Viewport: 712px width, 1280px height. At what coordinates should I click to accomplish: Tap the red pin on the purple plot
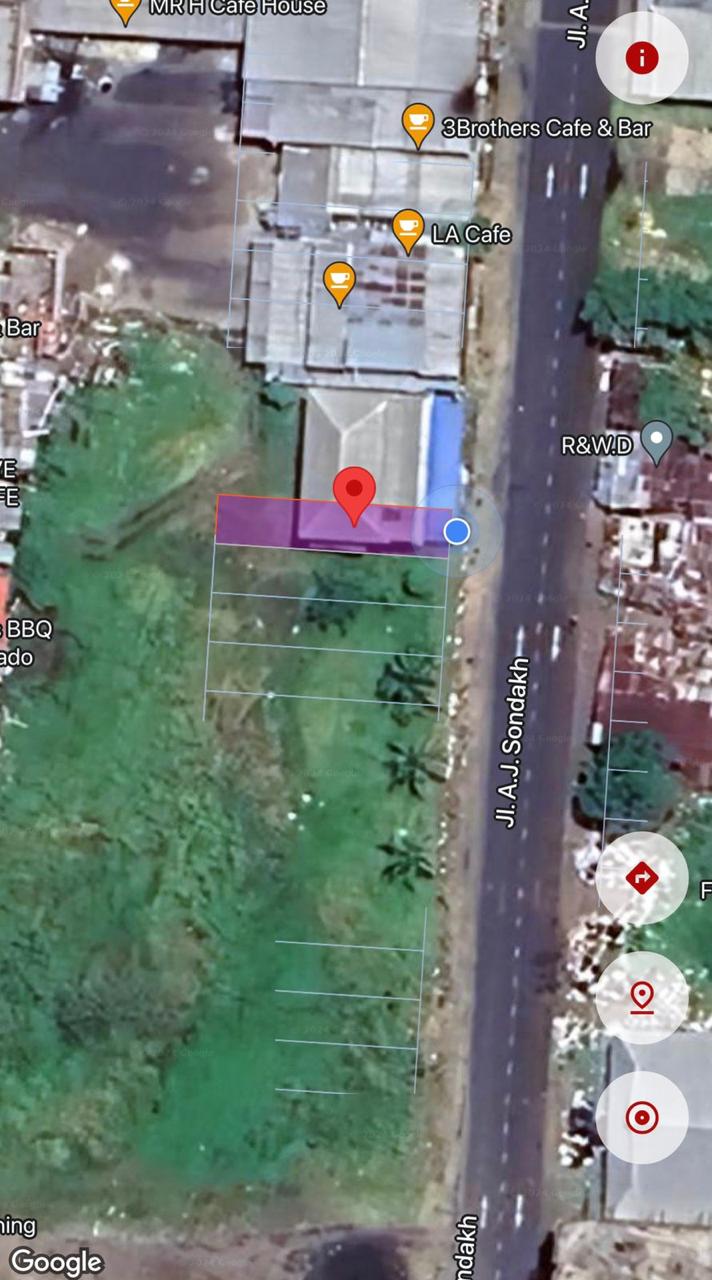pyautogui.click(x=354, y=494)
